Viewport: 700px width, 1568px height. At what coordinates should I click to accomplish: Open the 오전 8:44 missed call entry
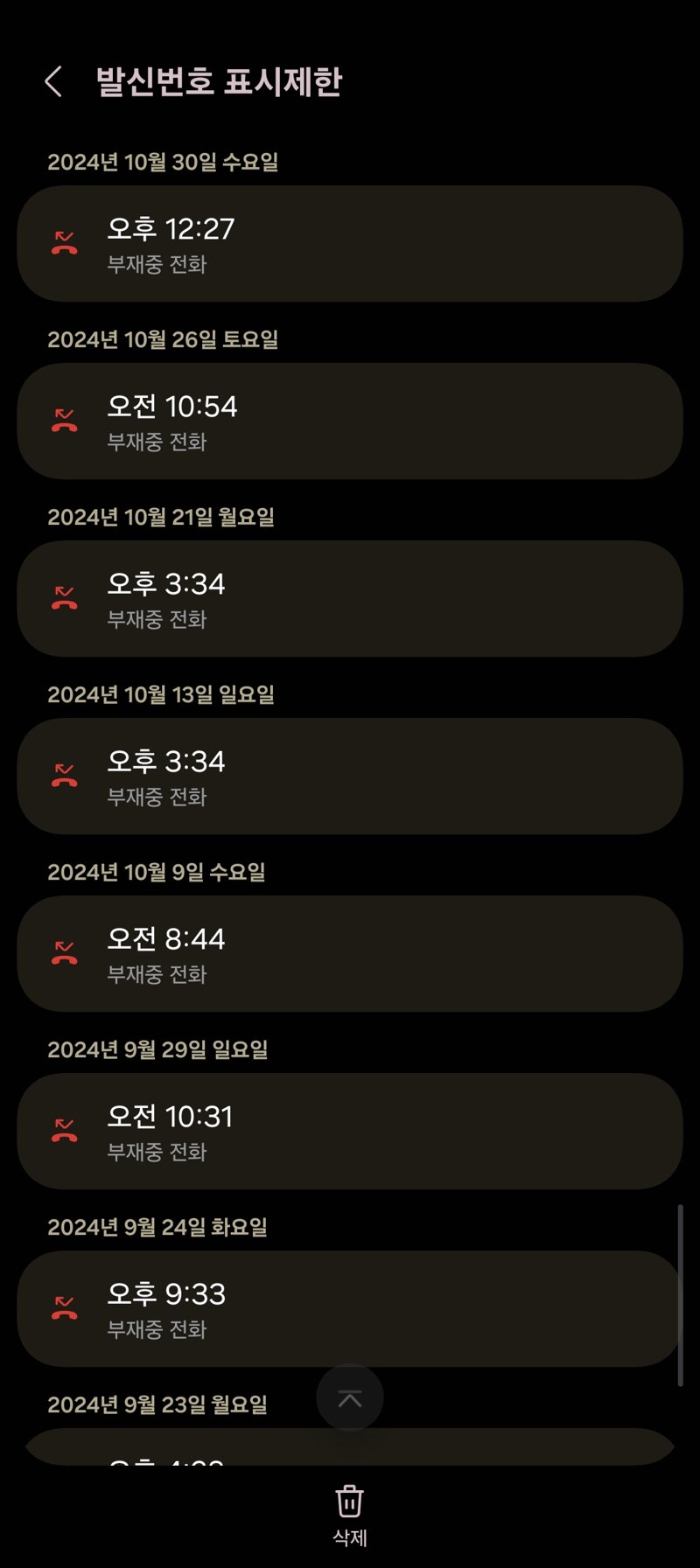[350, 953]
